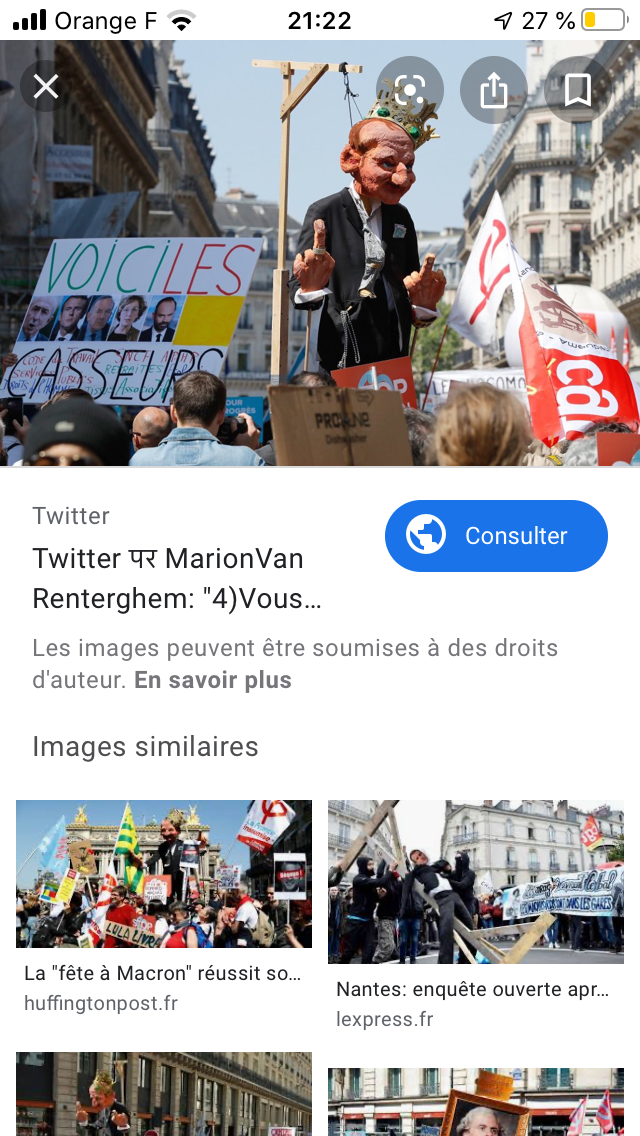The width and height of the screenshot is (640, 1136).
Task: Close the image viewer
Action: click(46, 87)
